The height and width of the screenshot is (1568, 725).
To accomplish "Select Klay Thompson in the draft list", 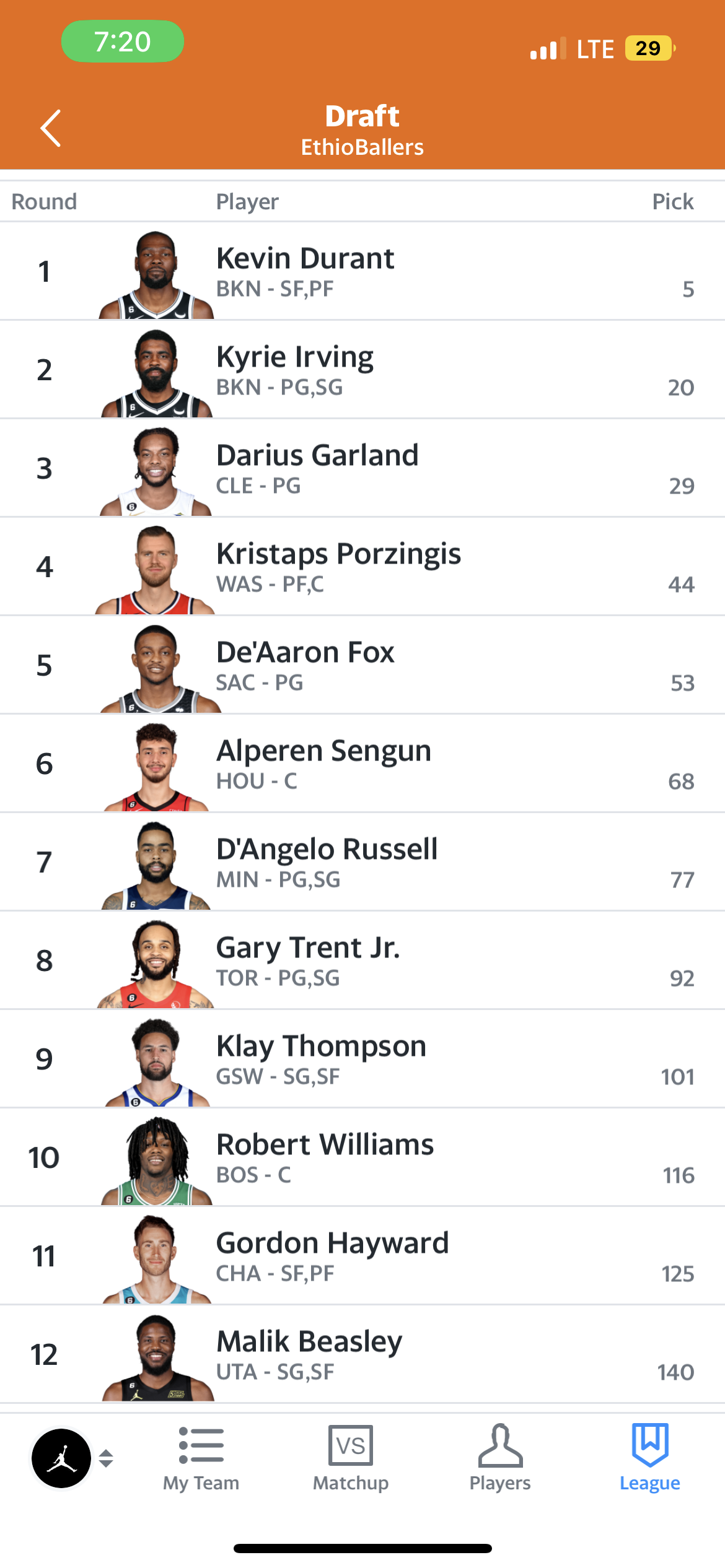I will pyautogui.click(x=362, y=1059).
